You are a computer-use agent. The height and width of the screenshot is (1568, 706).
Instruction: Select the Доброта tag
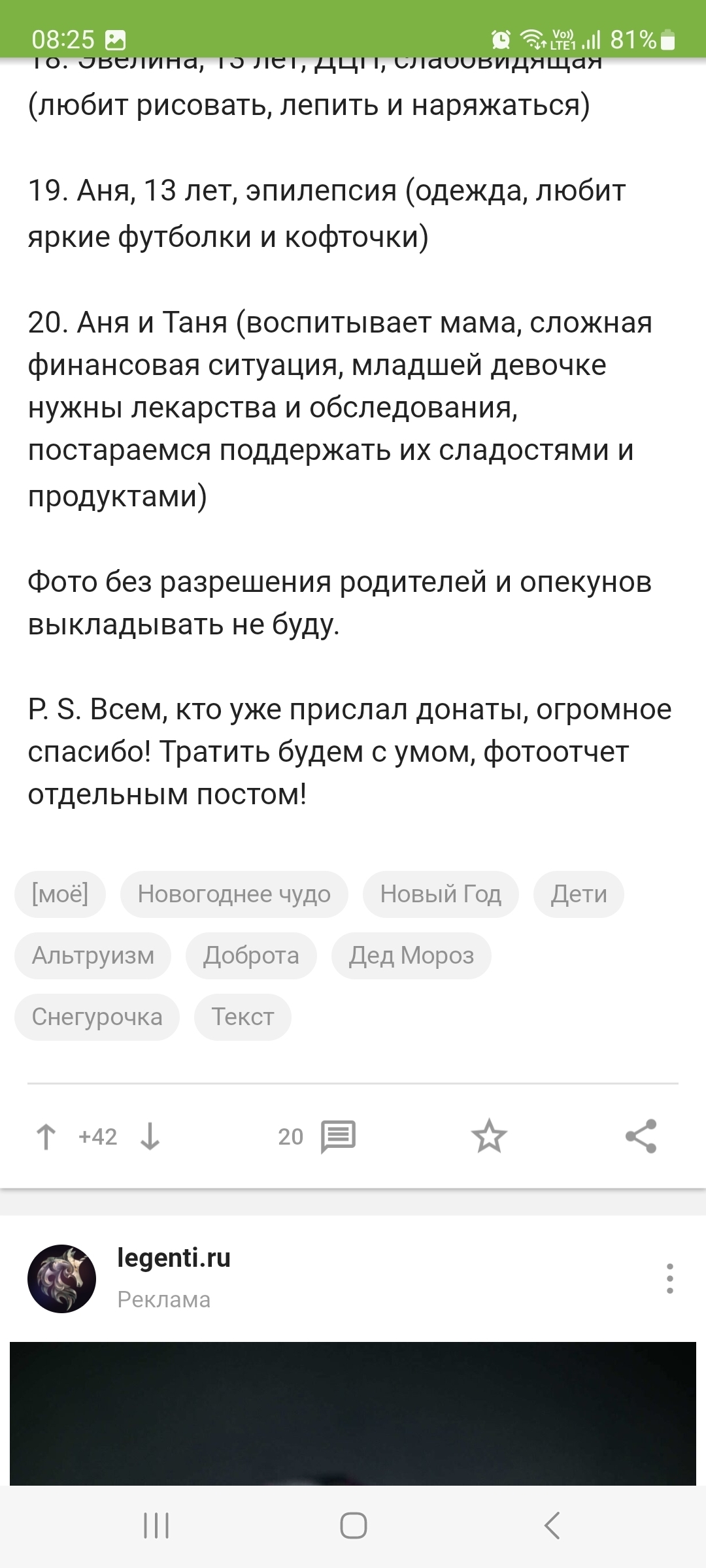click(x=251, y=955)
